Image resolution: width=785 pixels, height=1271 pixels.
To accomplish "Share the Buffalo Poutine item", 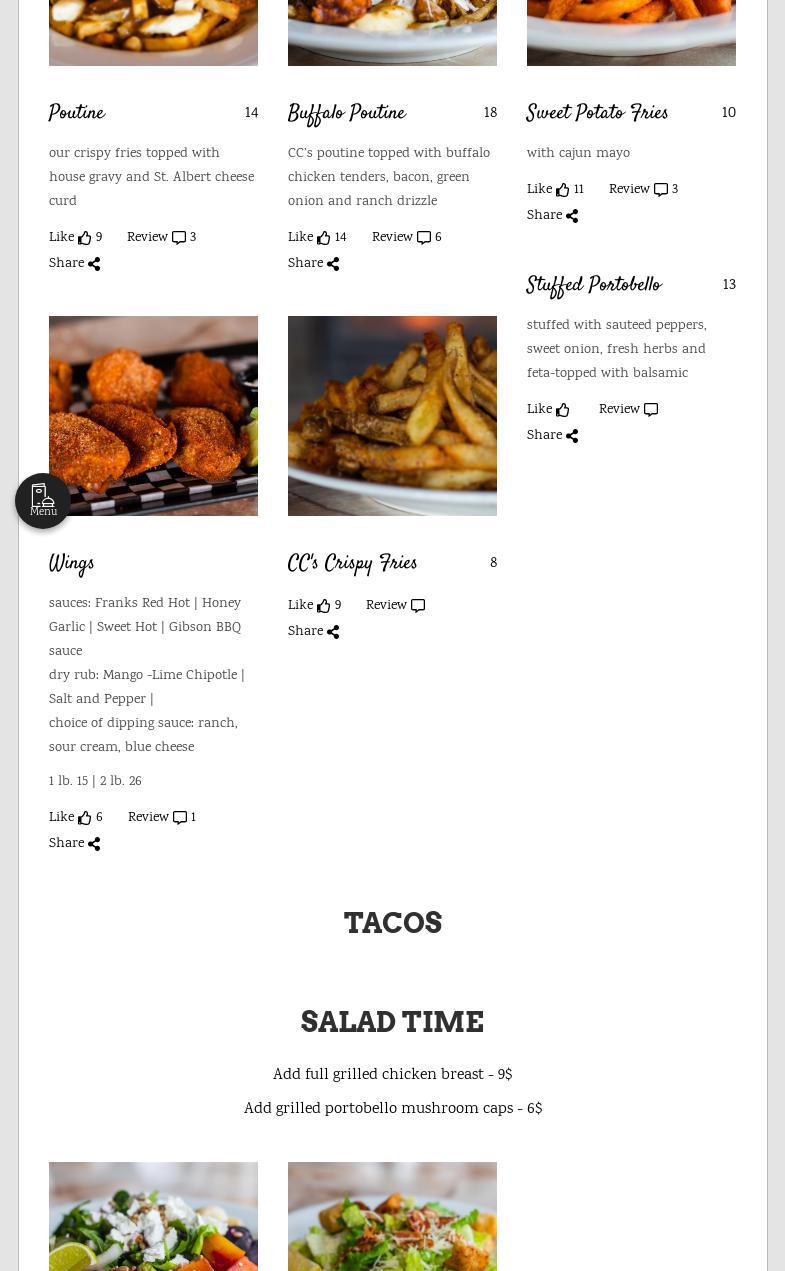I will (313, 264).
